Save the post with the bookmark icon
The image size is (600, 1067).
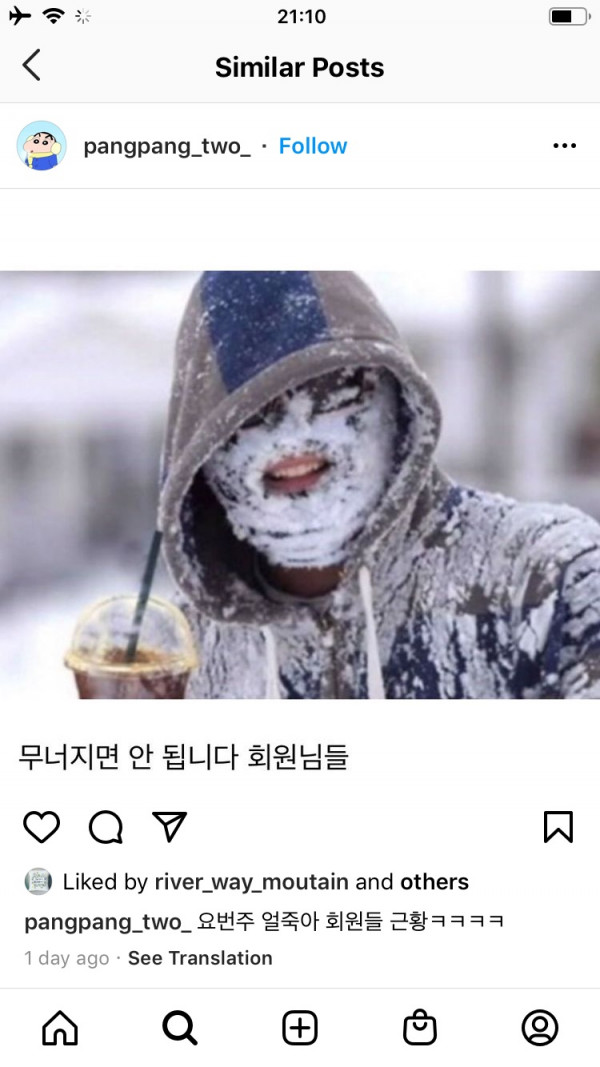pos(558,827)
